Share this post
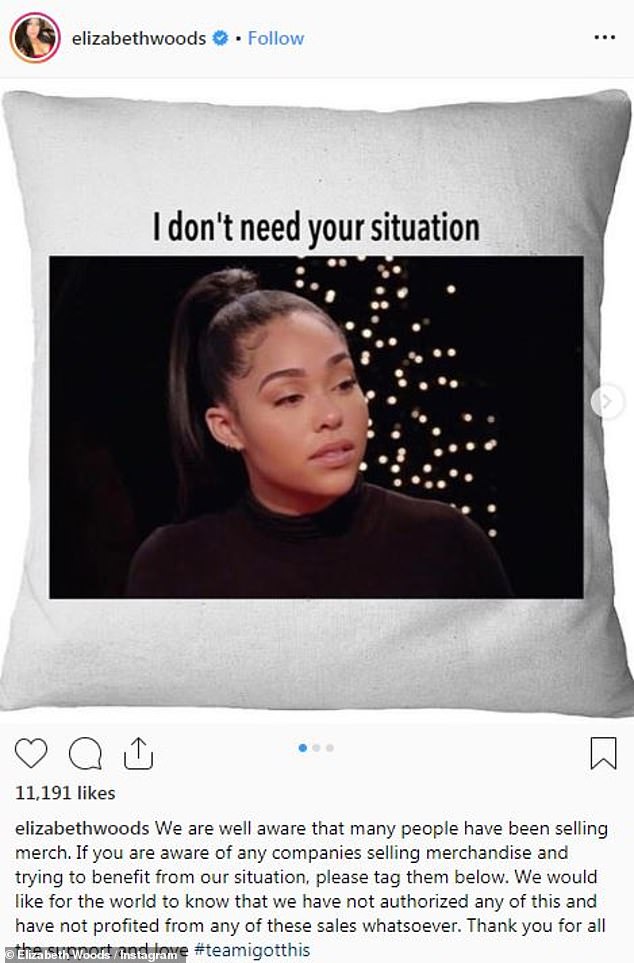Screen dimensions: 634x963 [x=138, y=752]
